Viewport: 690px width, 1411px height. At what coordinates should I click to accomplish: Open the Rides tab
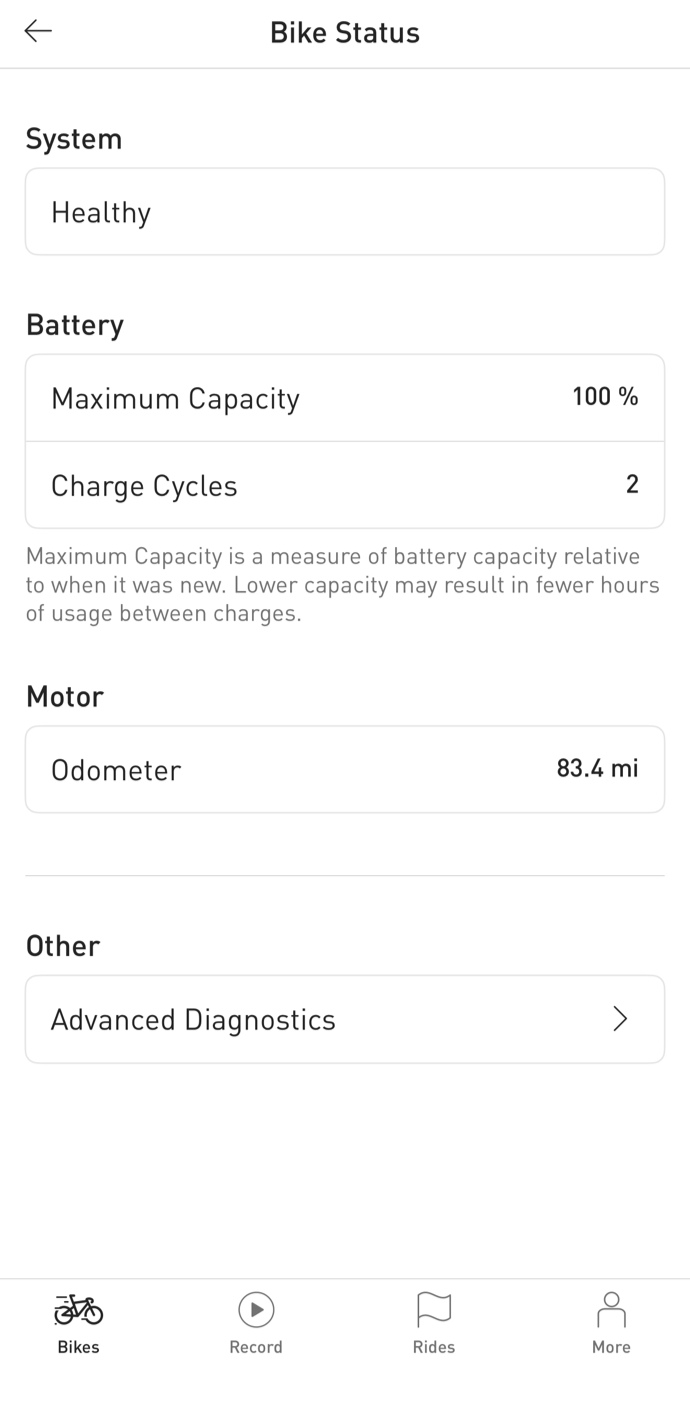pos(434,1322)
